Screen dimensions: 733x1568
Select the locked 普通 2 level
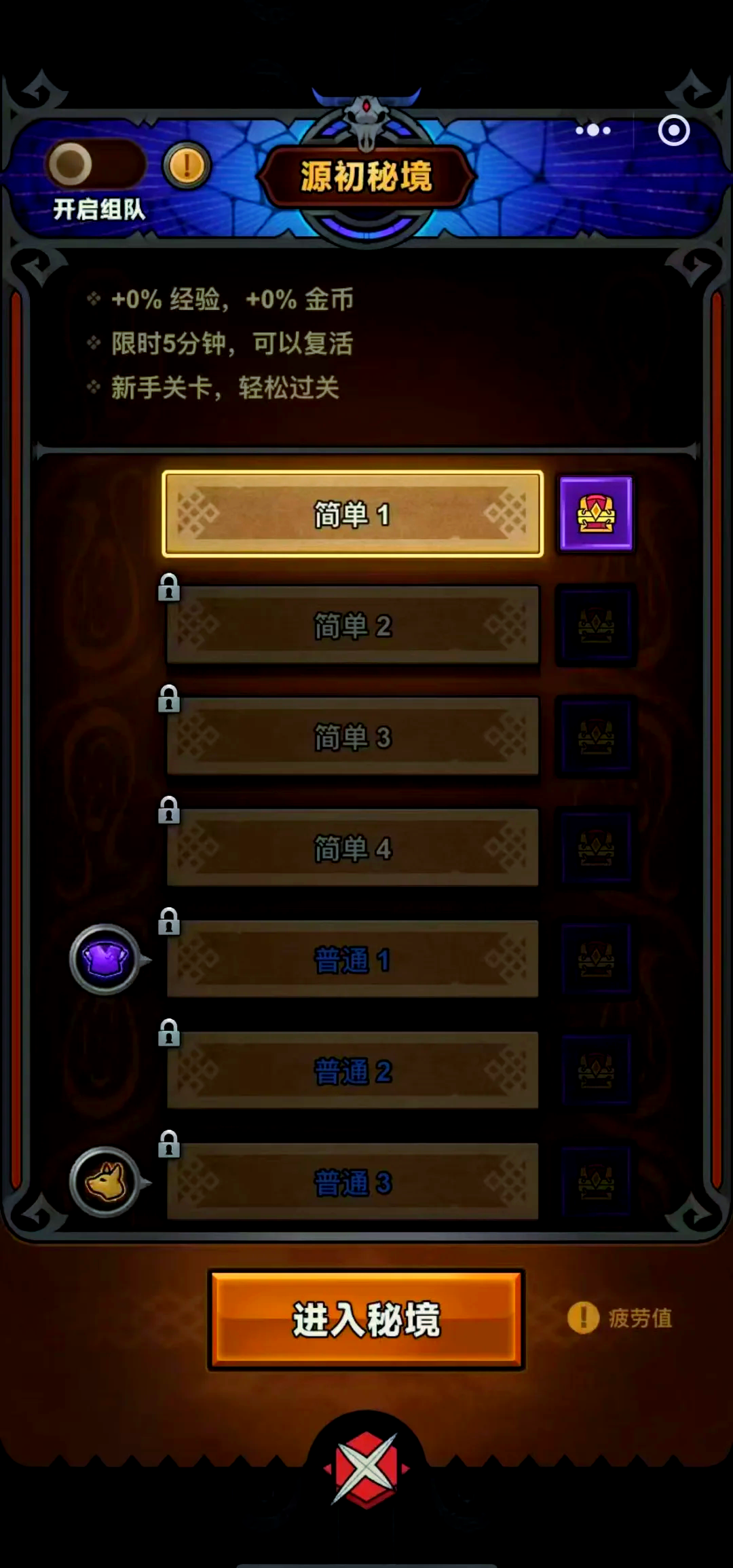pyautogui.click(x=352, y=1071)
